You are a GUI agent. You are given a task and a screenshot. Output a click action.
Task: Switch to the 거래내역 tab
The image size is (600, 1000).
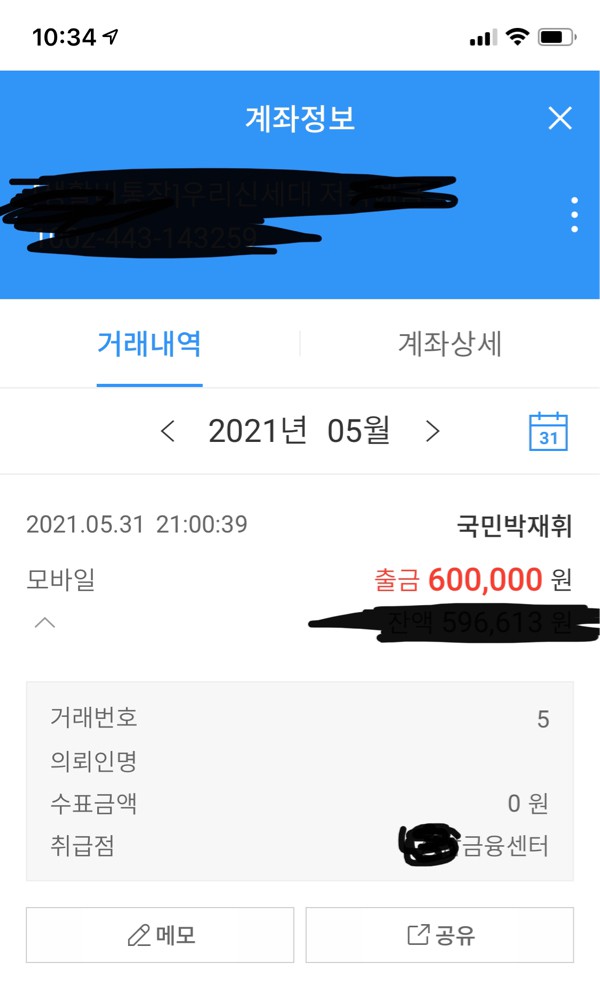coord(150,345)
